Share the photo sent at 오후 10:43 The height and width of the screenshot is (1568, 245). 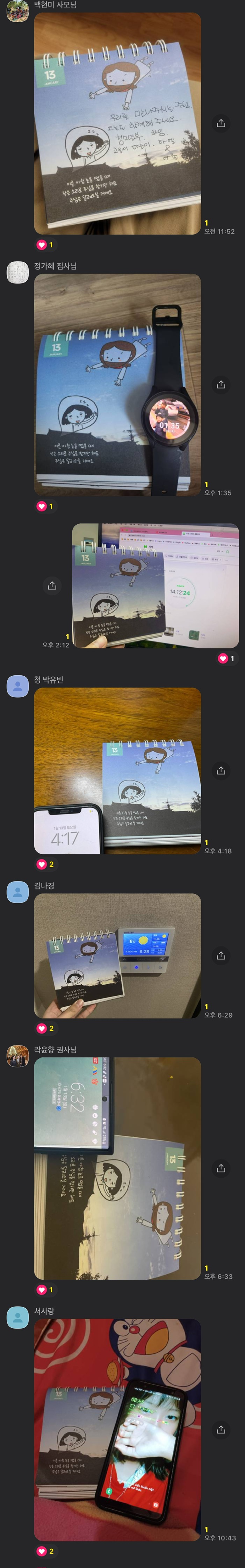point(221,1429)
